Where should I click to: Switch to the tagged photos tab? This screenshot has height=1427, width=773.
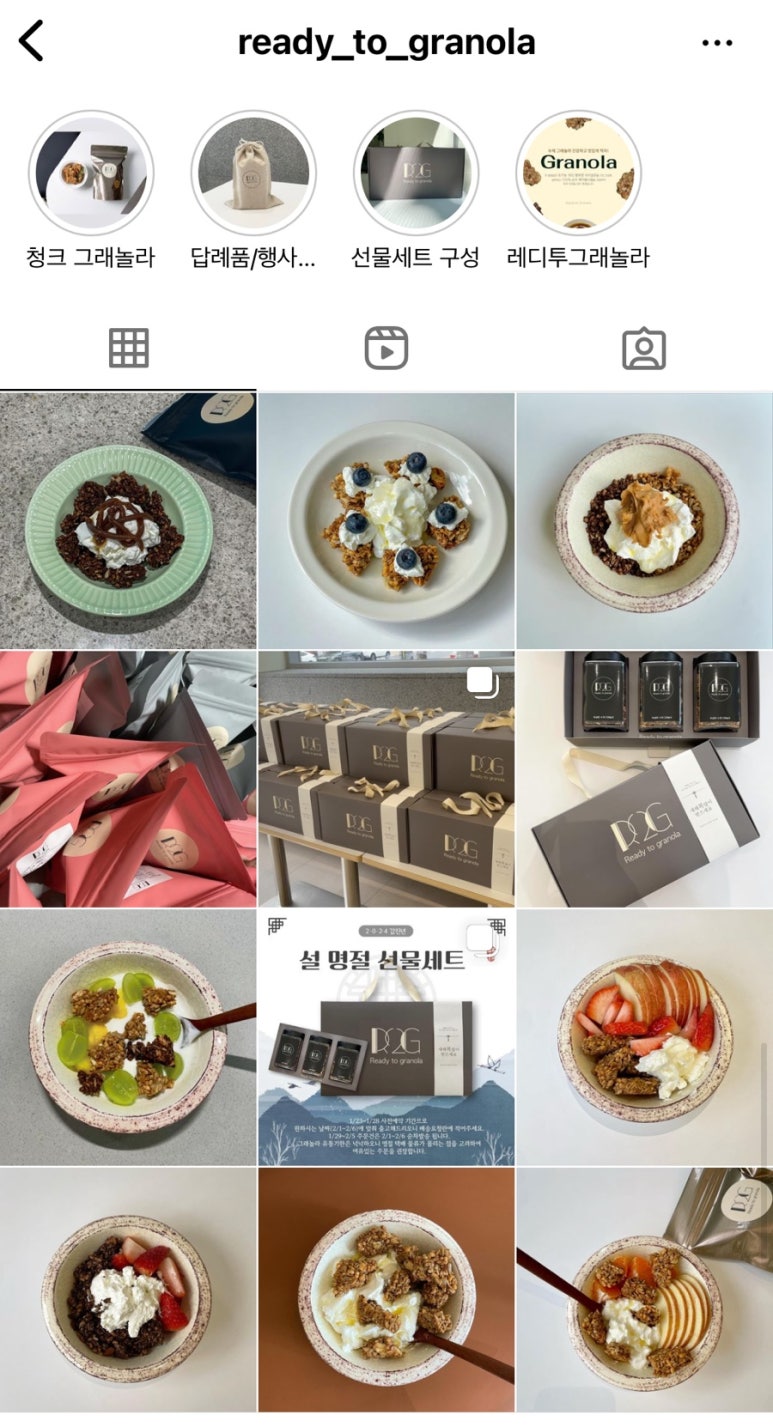[644, 348]
